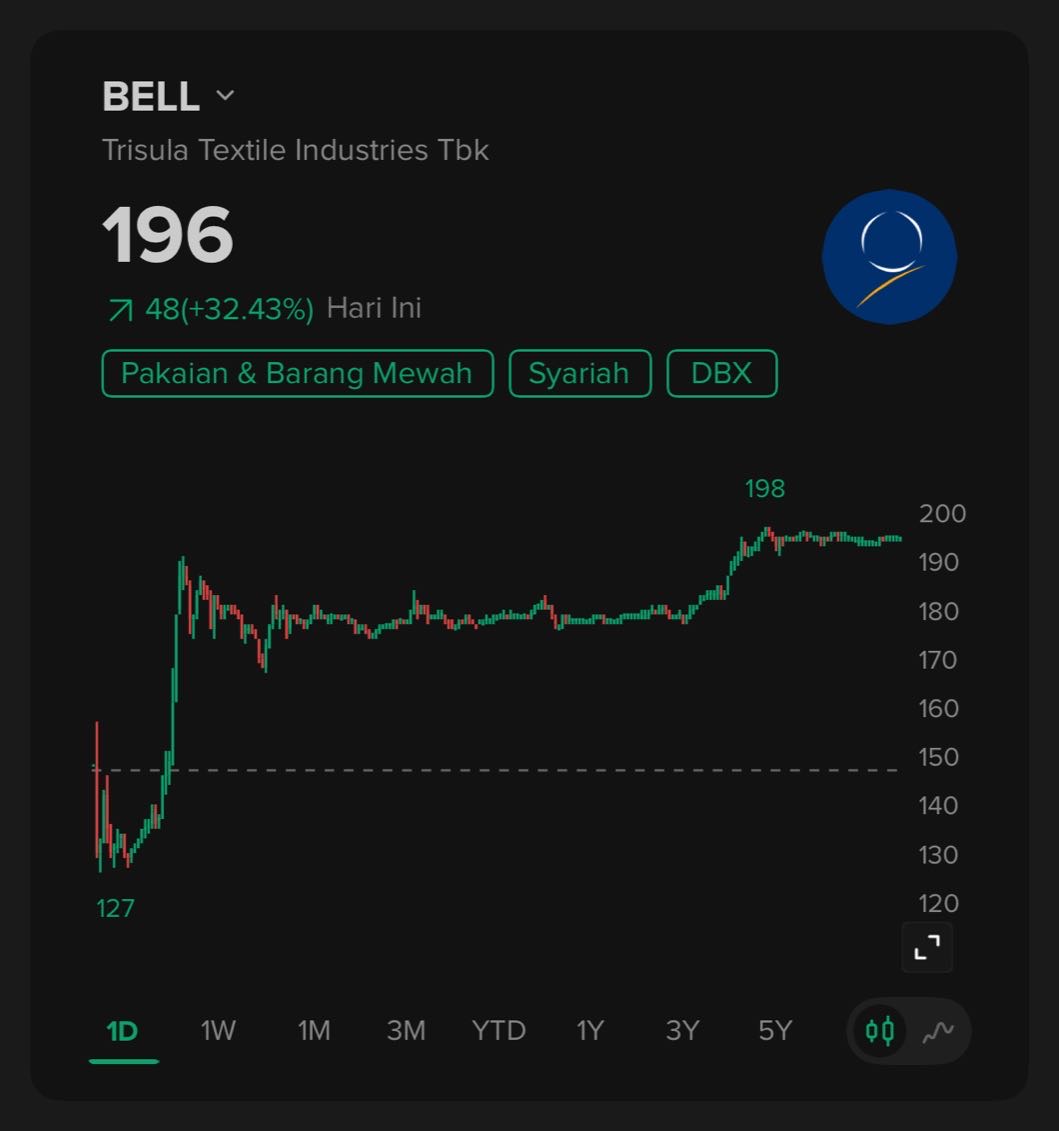This screenshot has width=1059, height=1131.
Task: Select the 1D timeframe
Action: tap(122, 1030)
